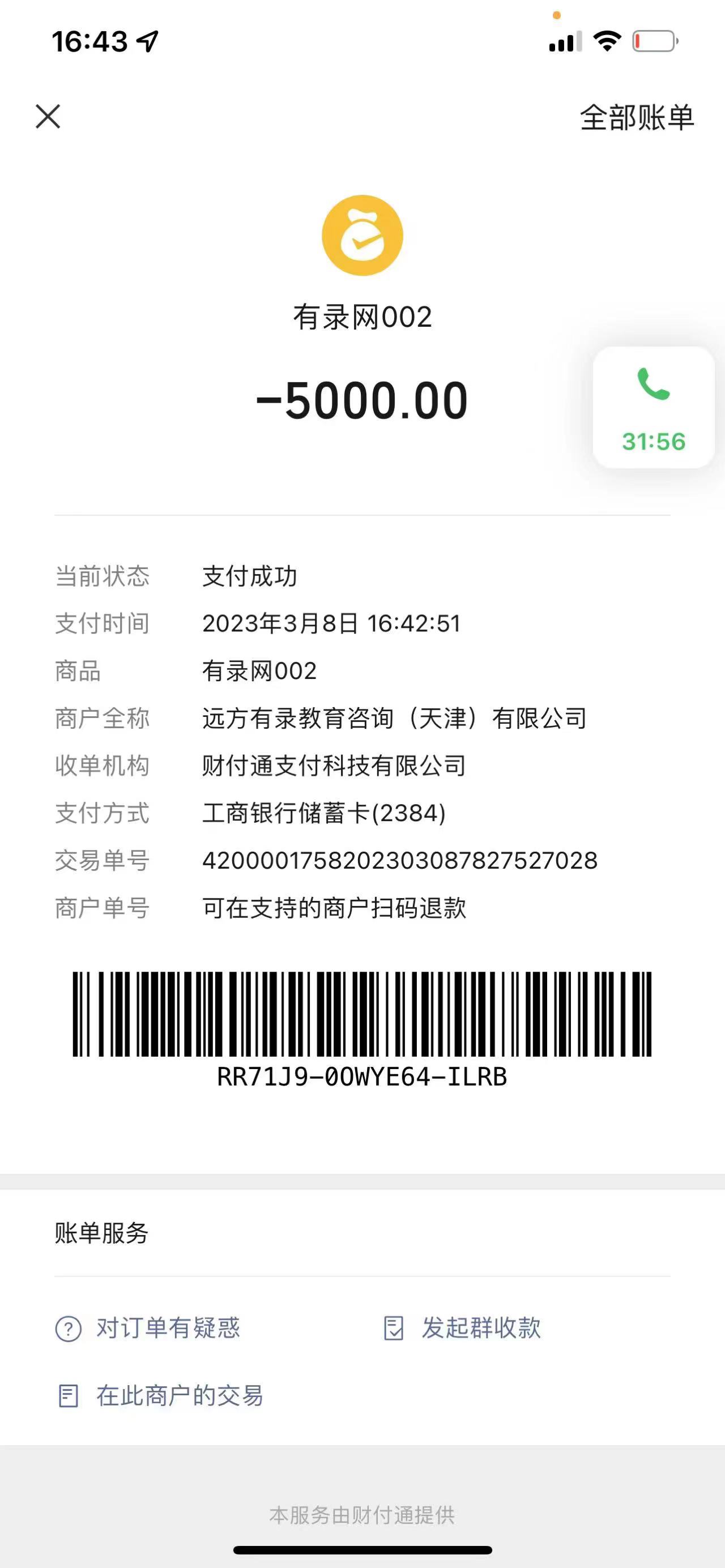Close the payment detail page
This screenshot has height=1568, width=725.
(x=48, y=116)
